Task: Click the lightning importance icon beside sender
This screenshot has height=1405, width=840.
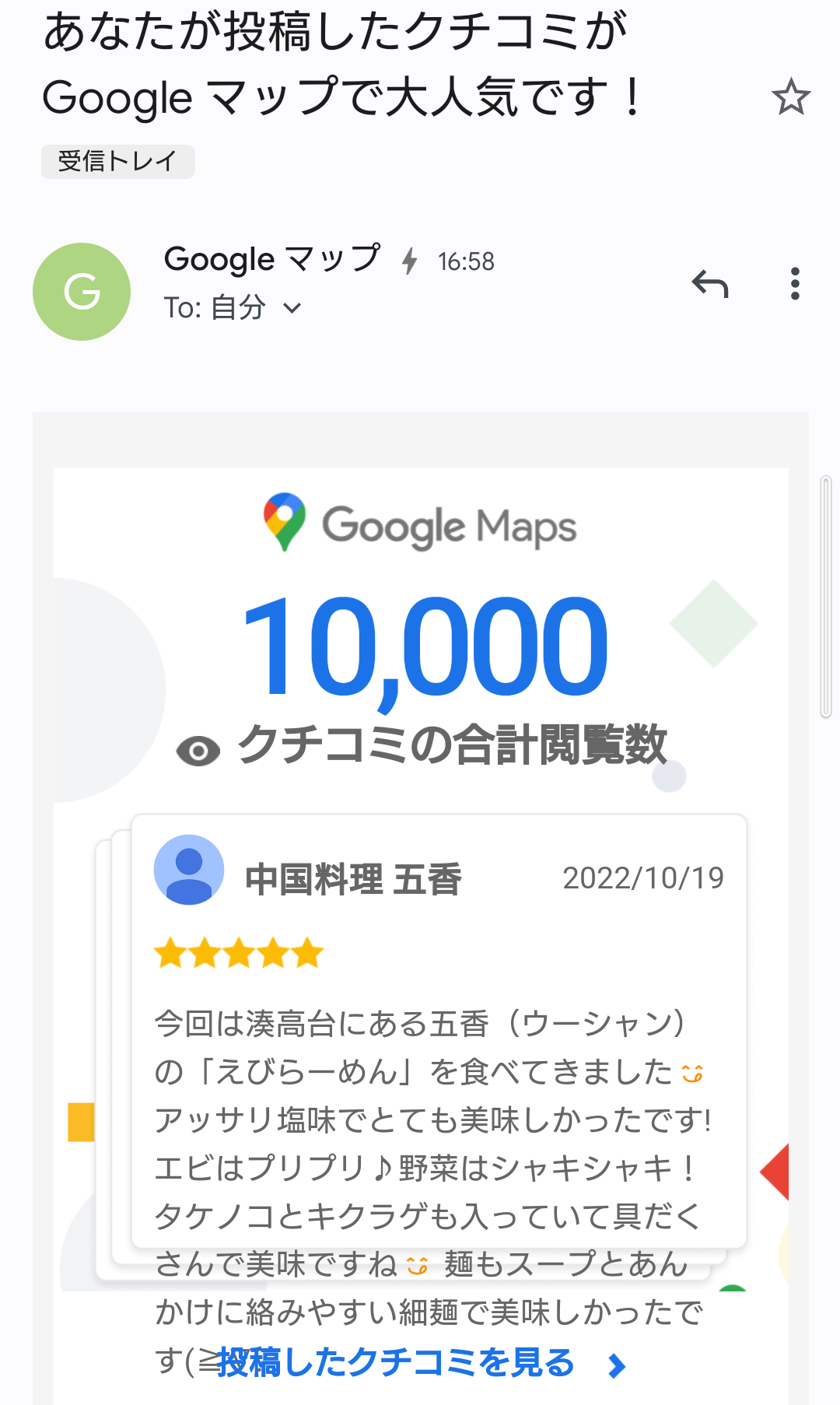Action: coord(410,261)
